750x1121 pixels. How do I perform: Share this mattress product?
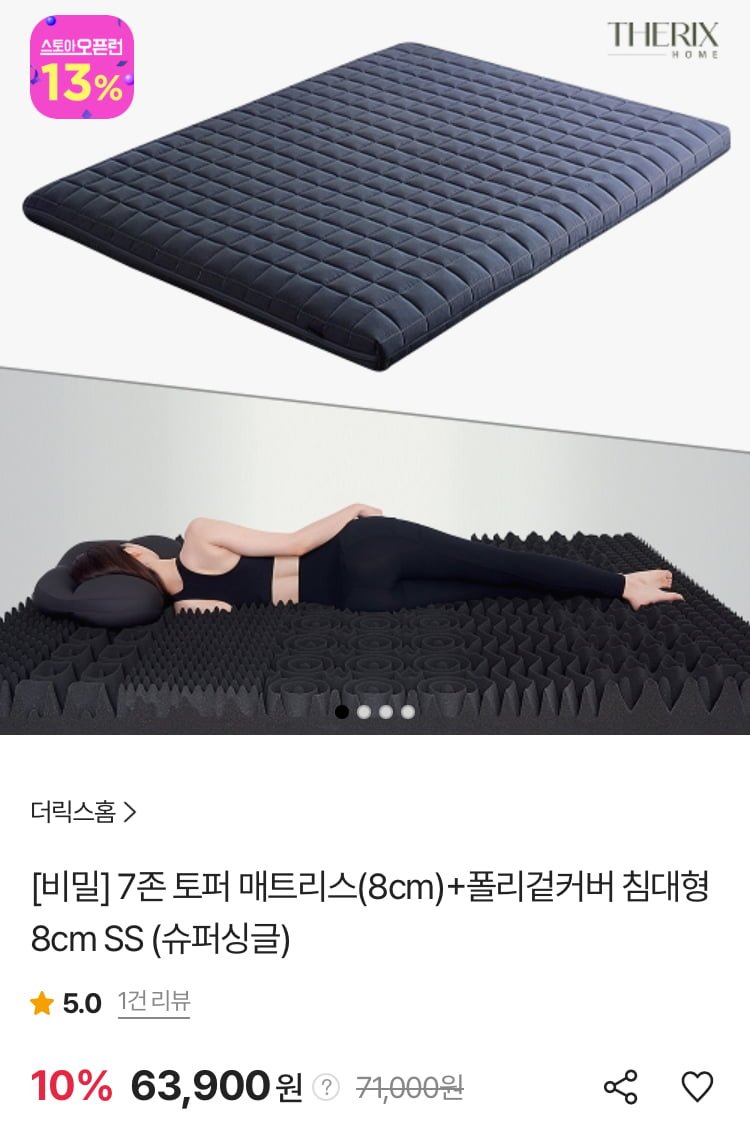(x=620, y=1086)
